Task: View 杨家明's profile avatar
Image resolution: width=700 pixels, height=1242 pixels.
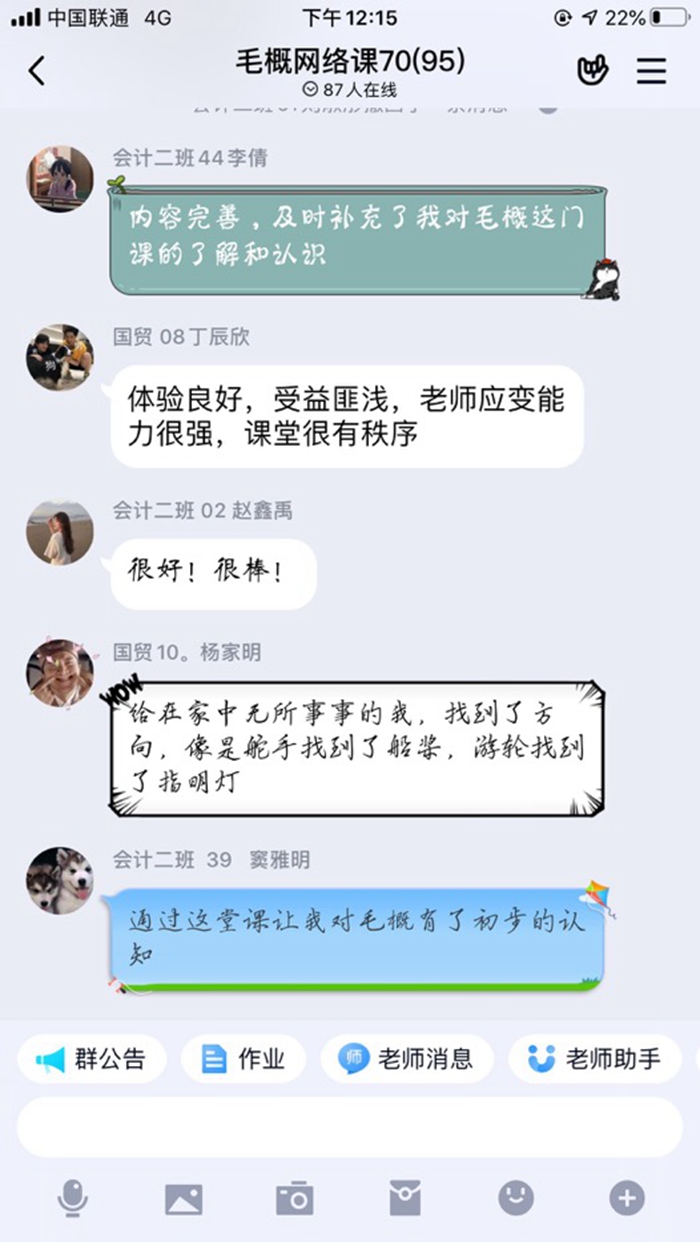Action: tap(60, 674)
